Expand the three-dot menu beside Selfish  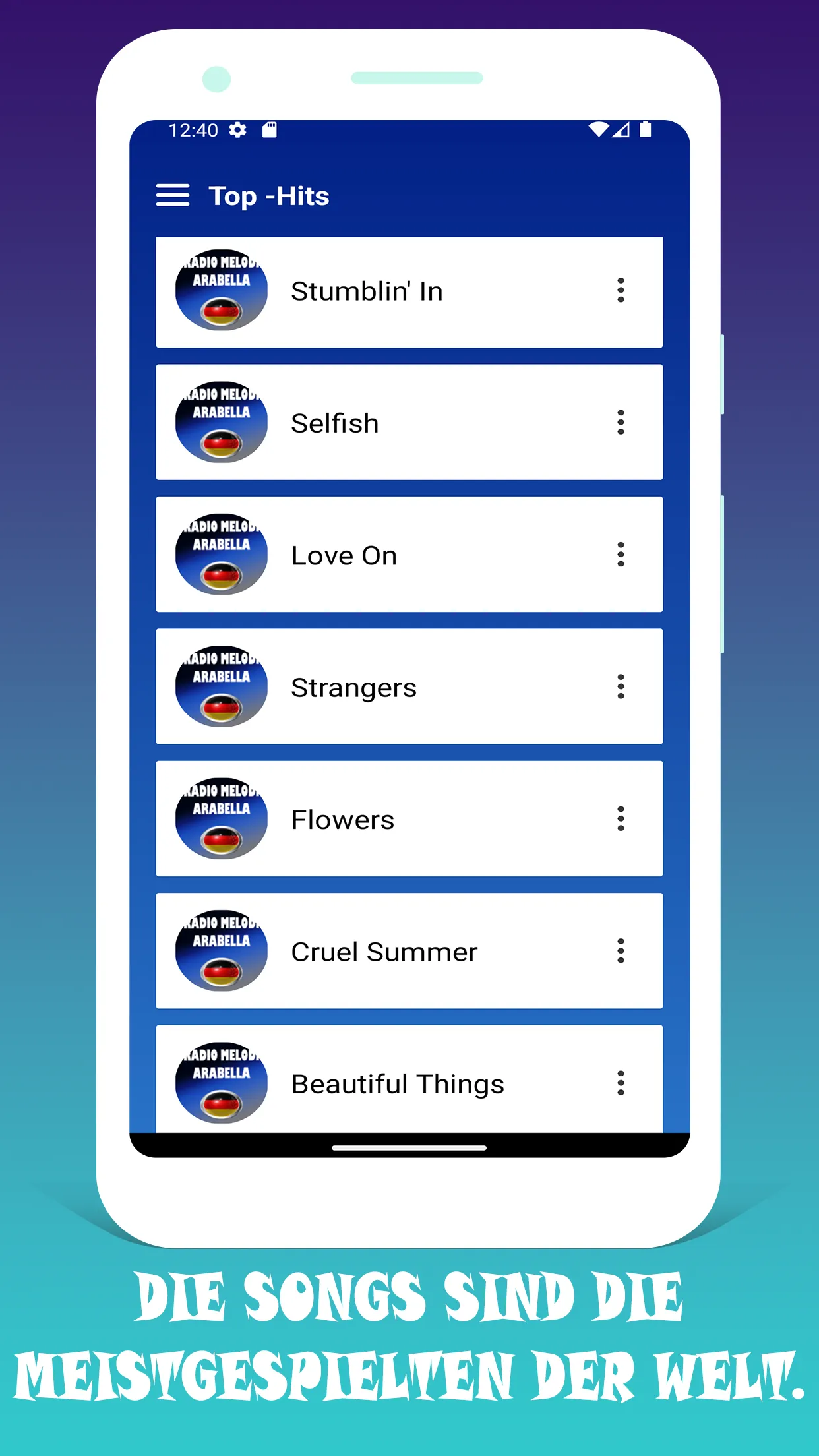(621, 423)
